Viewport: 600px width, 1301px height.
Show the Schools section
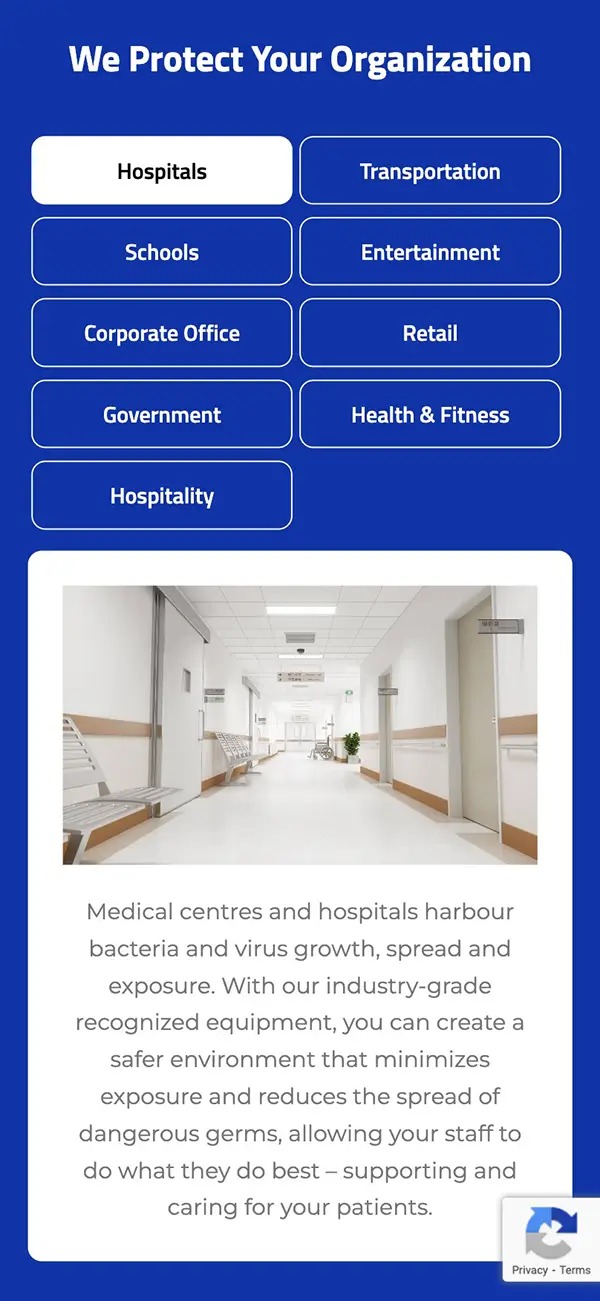coord(162,252)
